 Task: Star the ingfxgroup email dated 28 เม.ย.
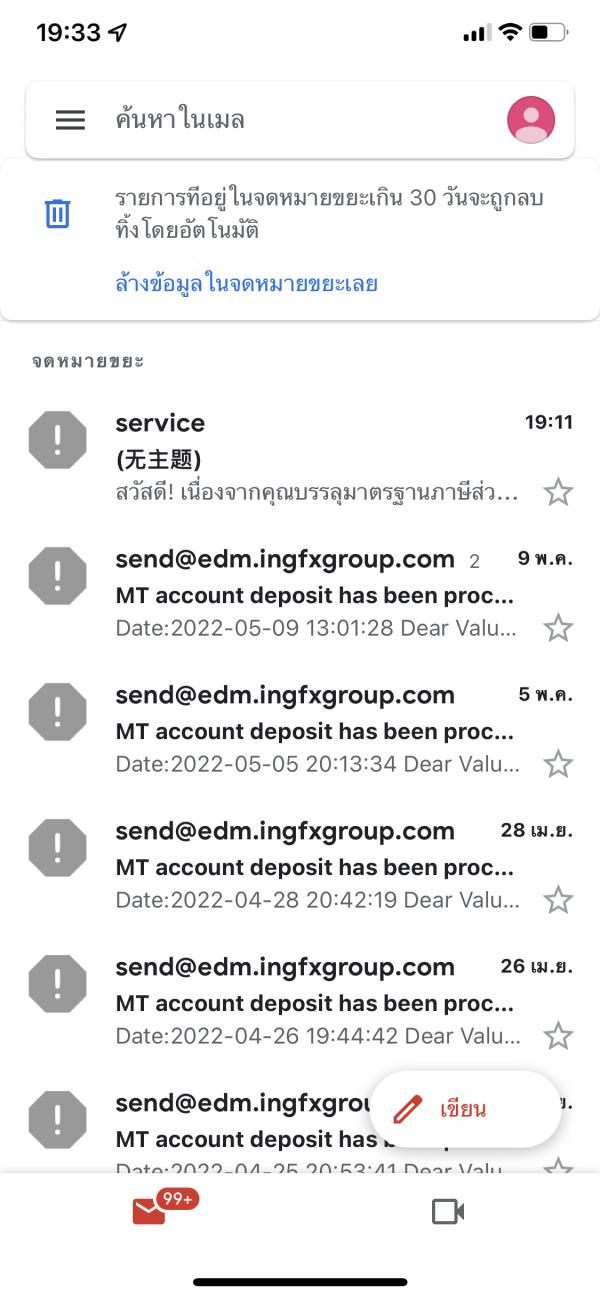pyautogui.click(x=557, y=900)
